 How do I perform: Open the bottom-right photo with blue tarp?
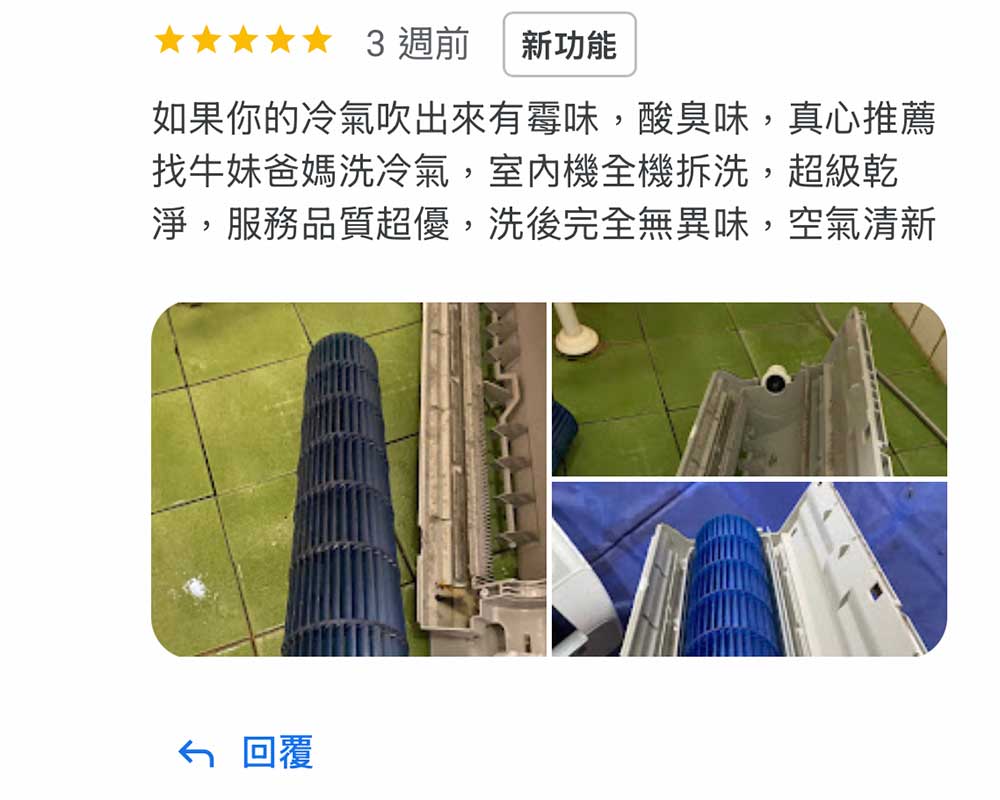point(748,569)
